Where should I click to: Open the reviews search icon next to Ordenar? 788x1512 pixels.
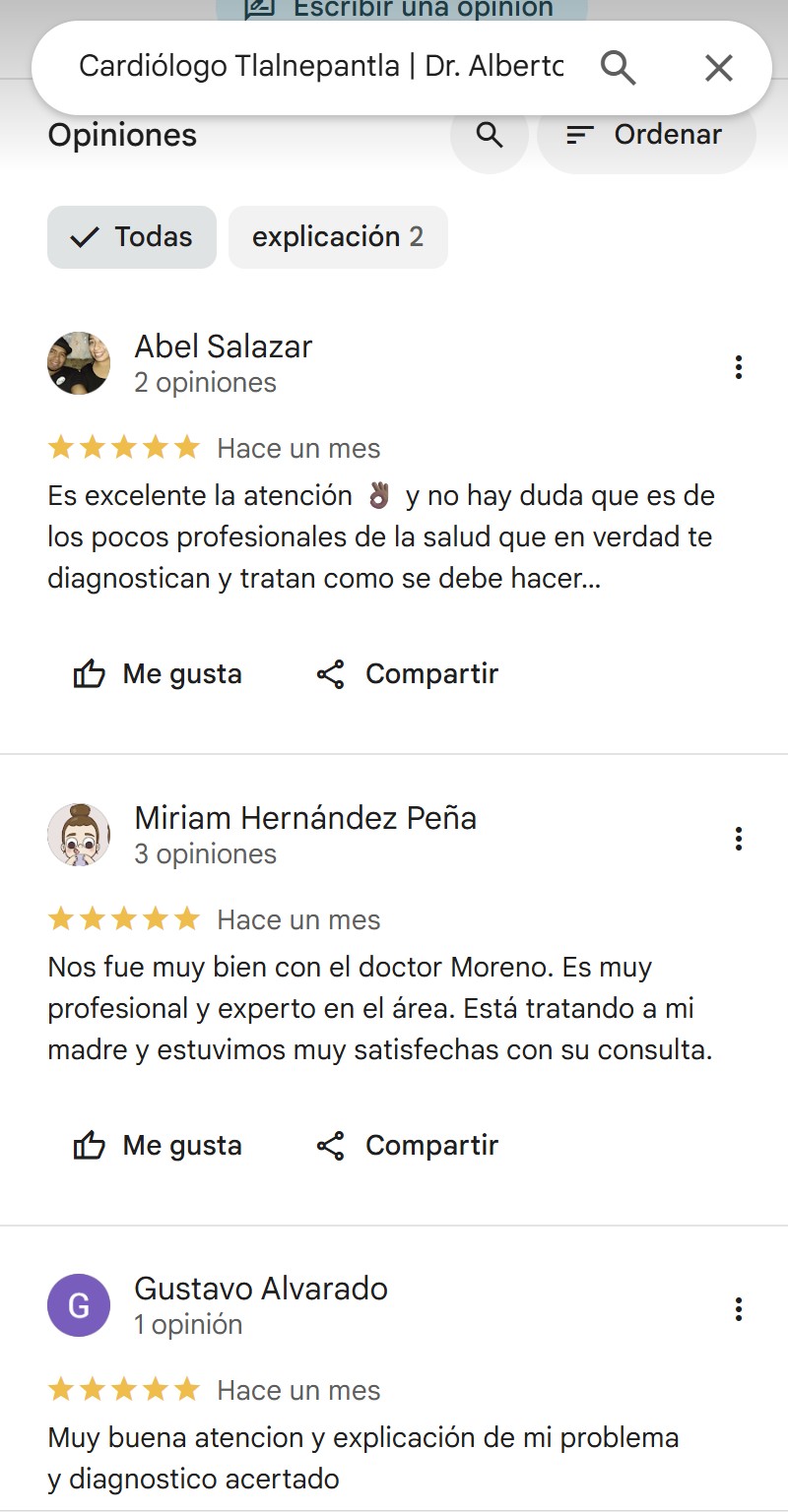point(490,135)
